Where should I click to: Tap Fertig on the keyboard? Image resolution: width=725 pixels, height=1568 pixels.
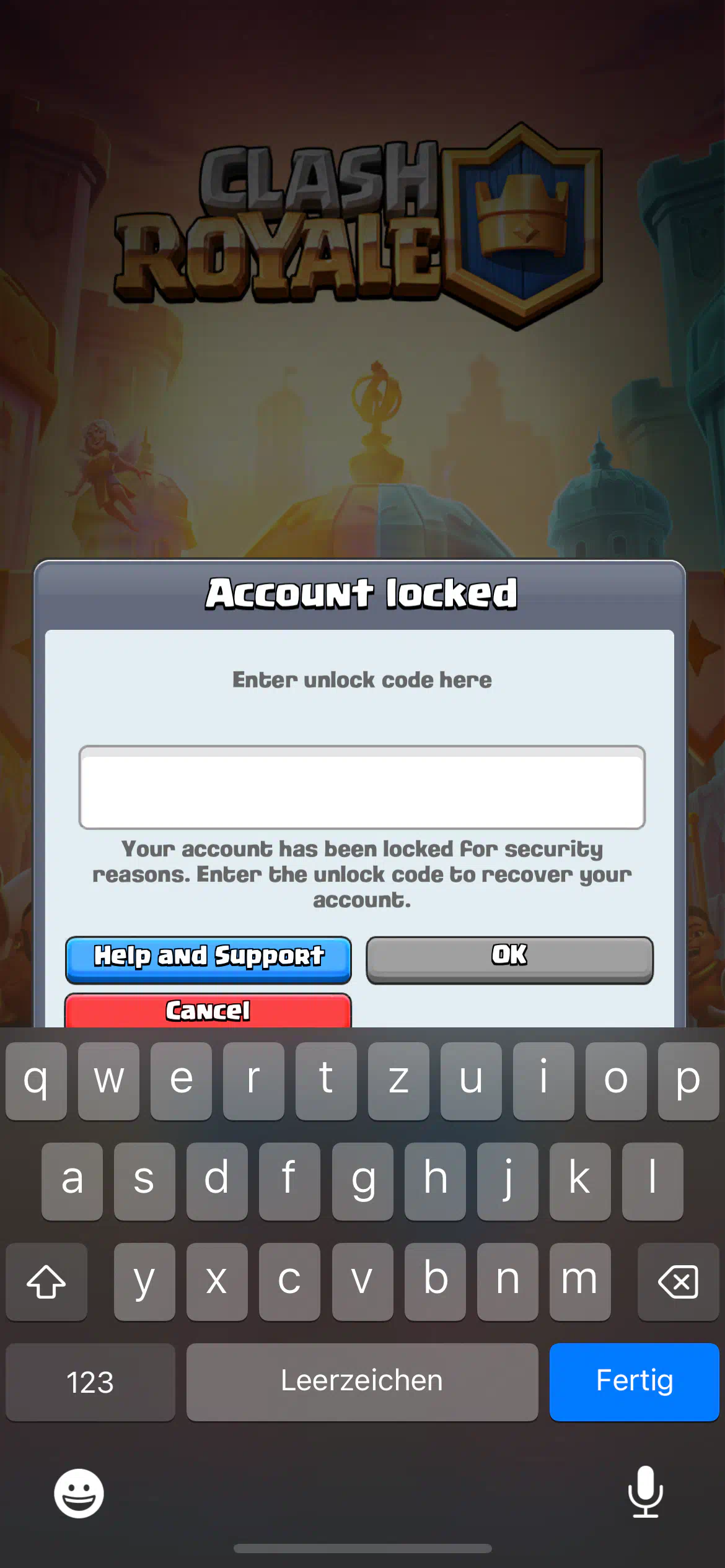pos(634,1382)
